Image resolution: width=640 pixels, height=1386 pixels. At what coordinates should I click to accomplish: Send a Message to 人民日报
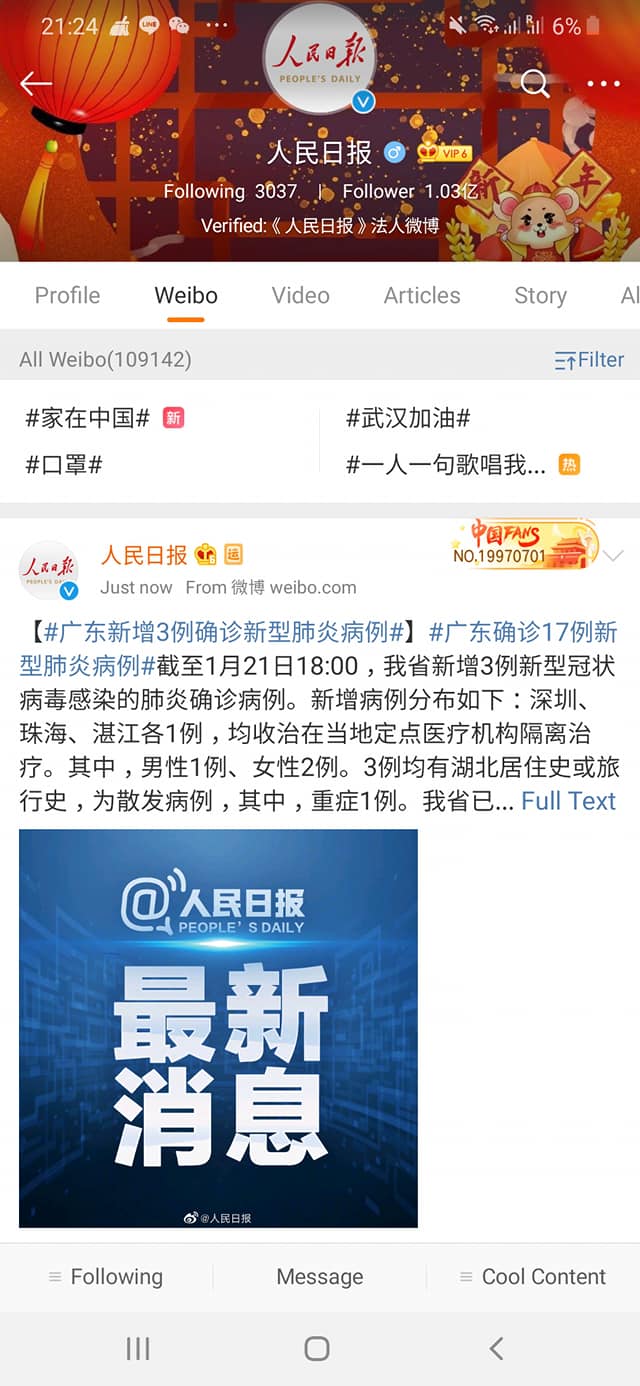pos(320,1277)
